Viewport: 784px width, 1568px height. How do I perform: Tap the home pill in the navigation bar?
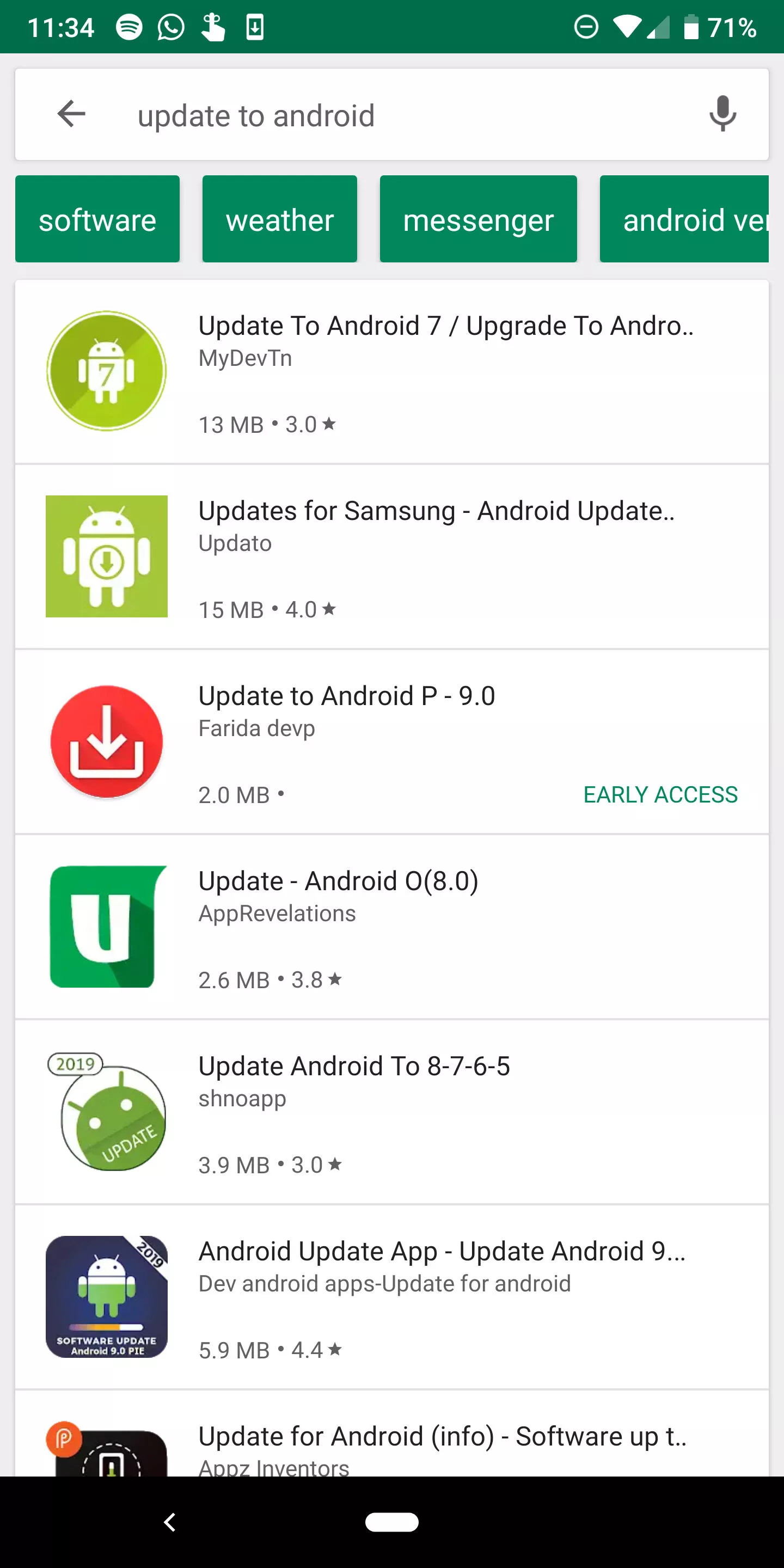pyautogui.click(x=391, y=1522)
